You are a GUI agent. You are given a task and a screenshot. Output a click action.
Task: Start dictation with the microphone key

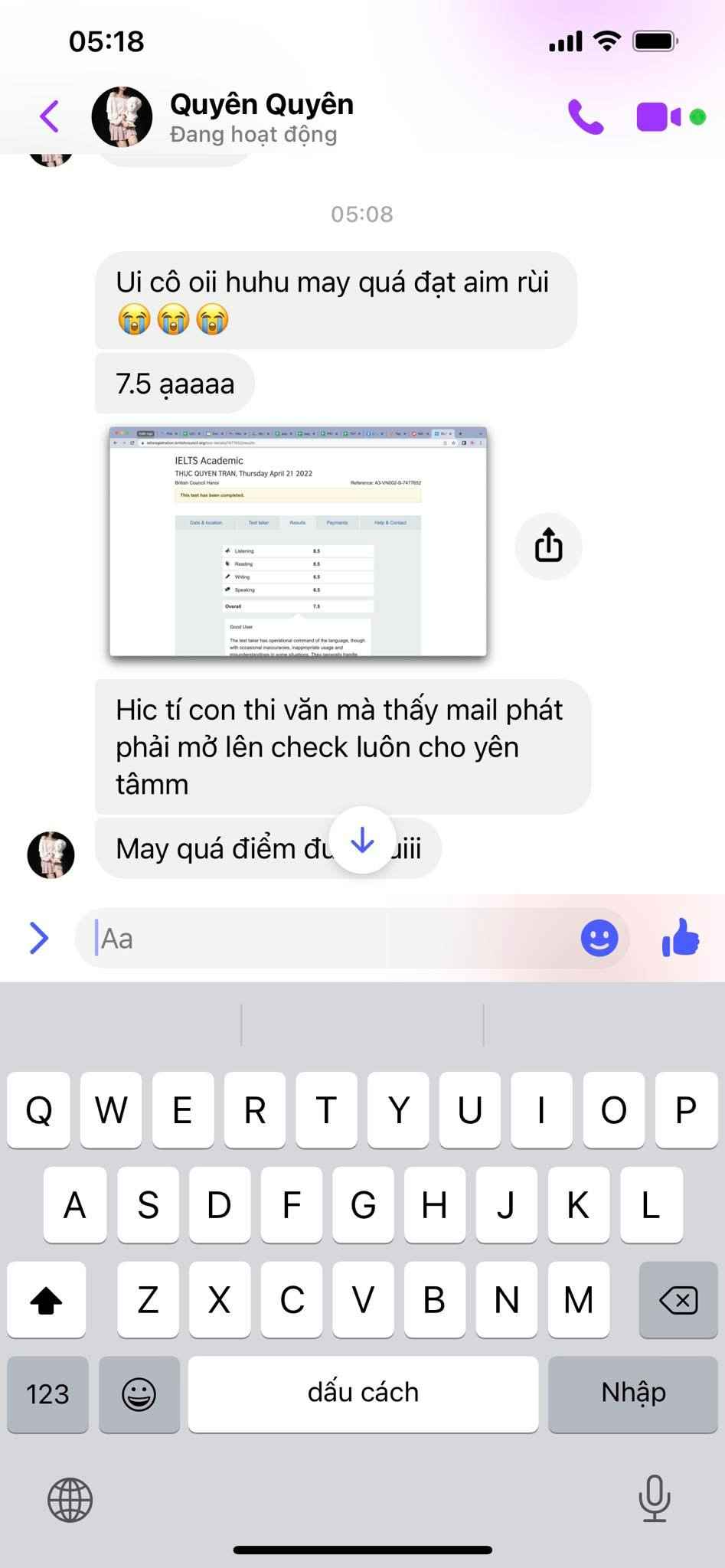point(654,1499)
